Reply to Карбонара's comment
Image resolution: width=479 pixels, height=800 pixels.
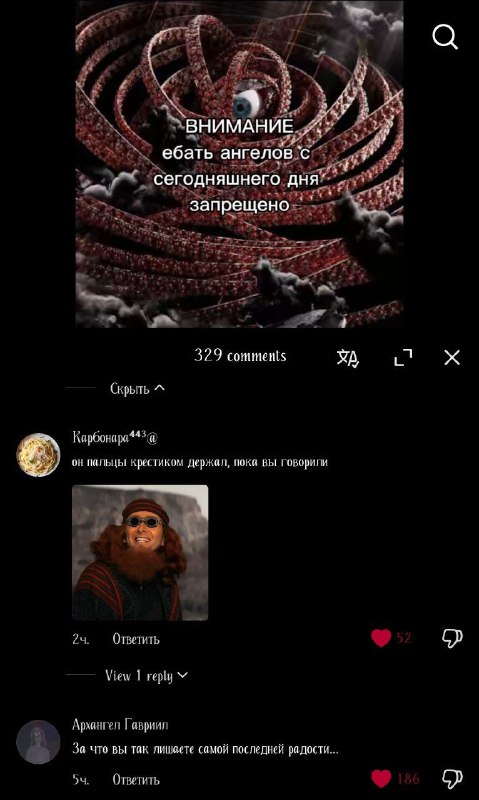click(136, 639)
